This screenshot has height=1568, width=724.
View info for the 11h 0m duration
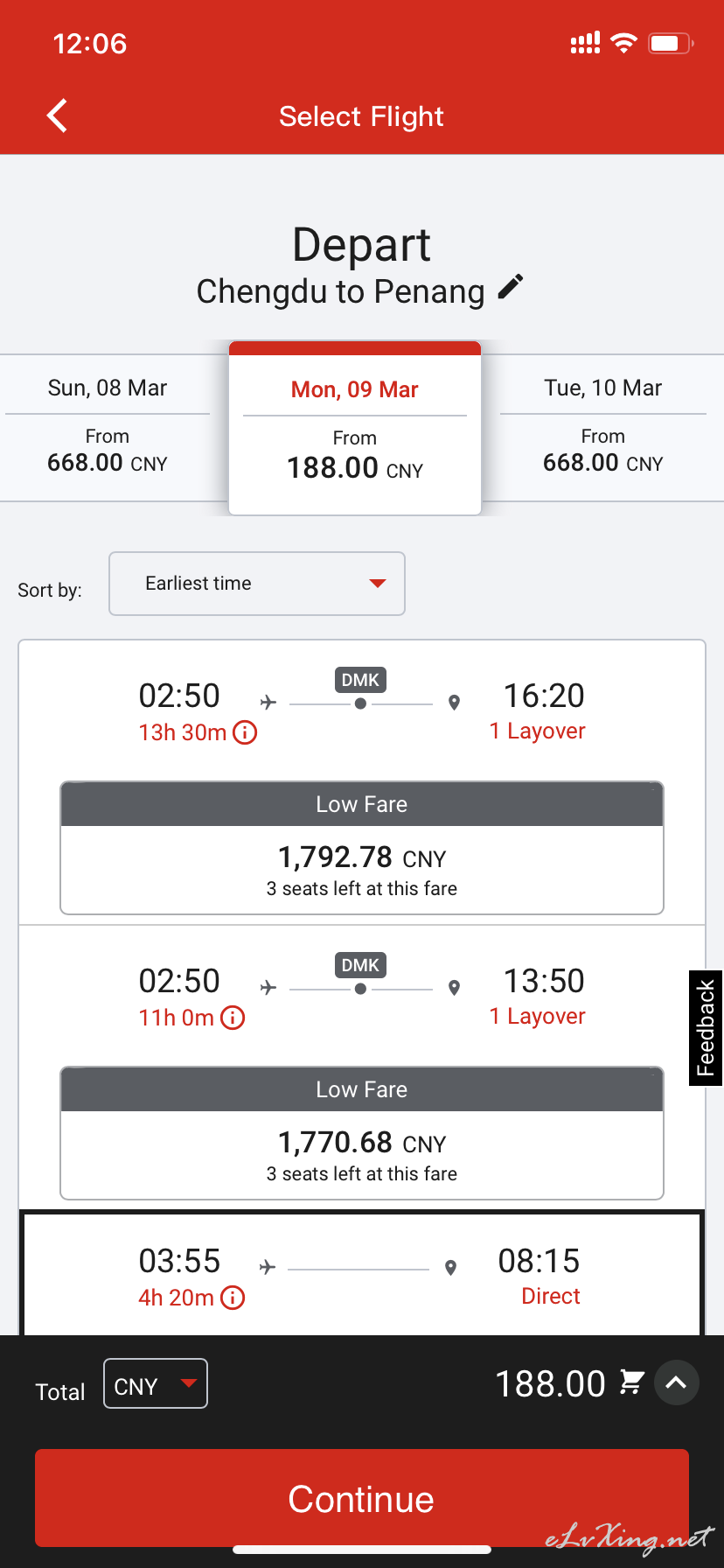point(233,1018)
